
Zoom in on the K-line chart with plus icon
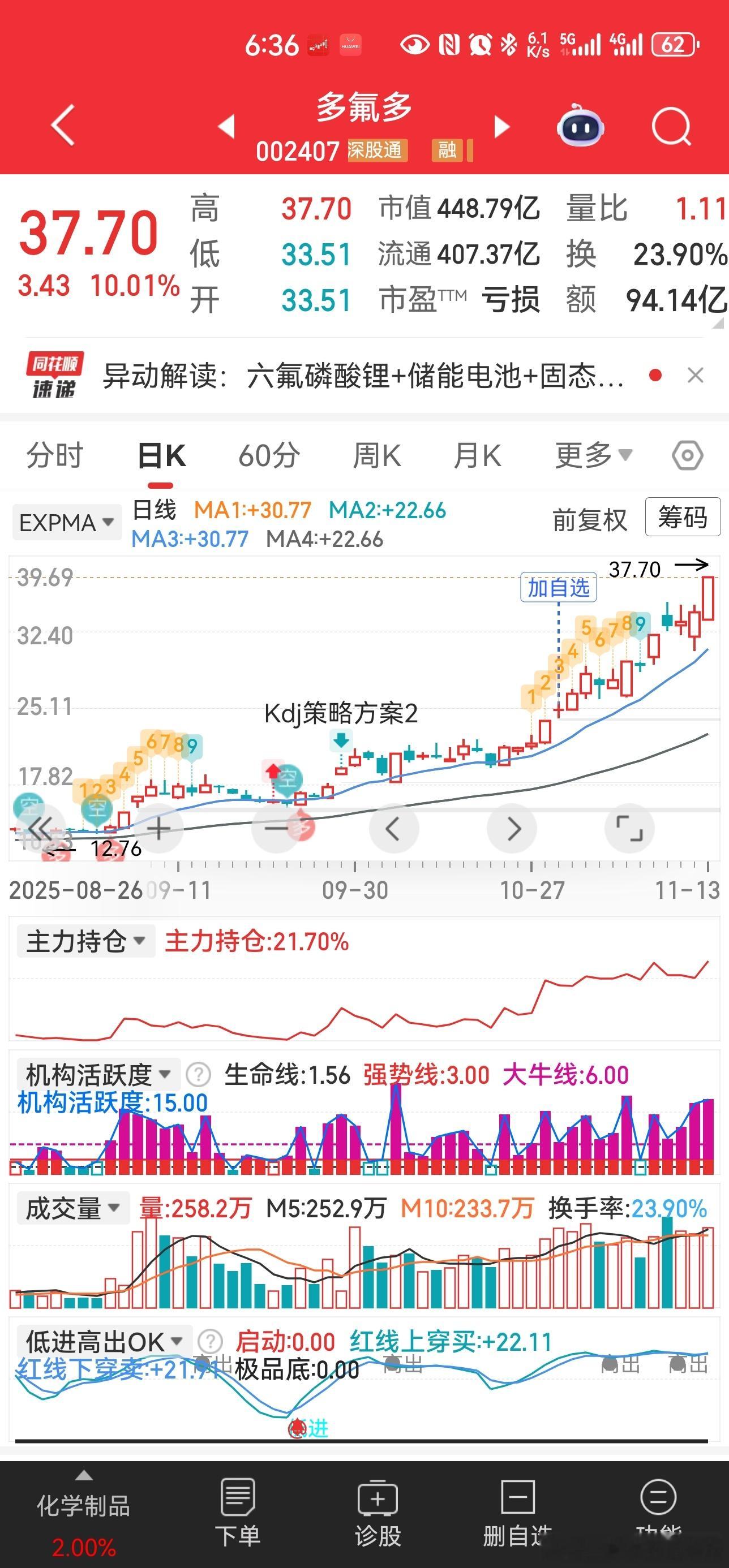click(x=158, y=828)
